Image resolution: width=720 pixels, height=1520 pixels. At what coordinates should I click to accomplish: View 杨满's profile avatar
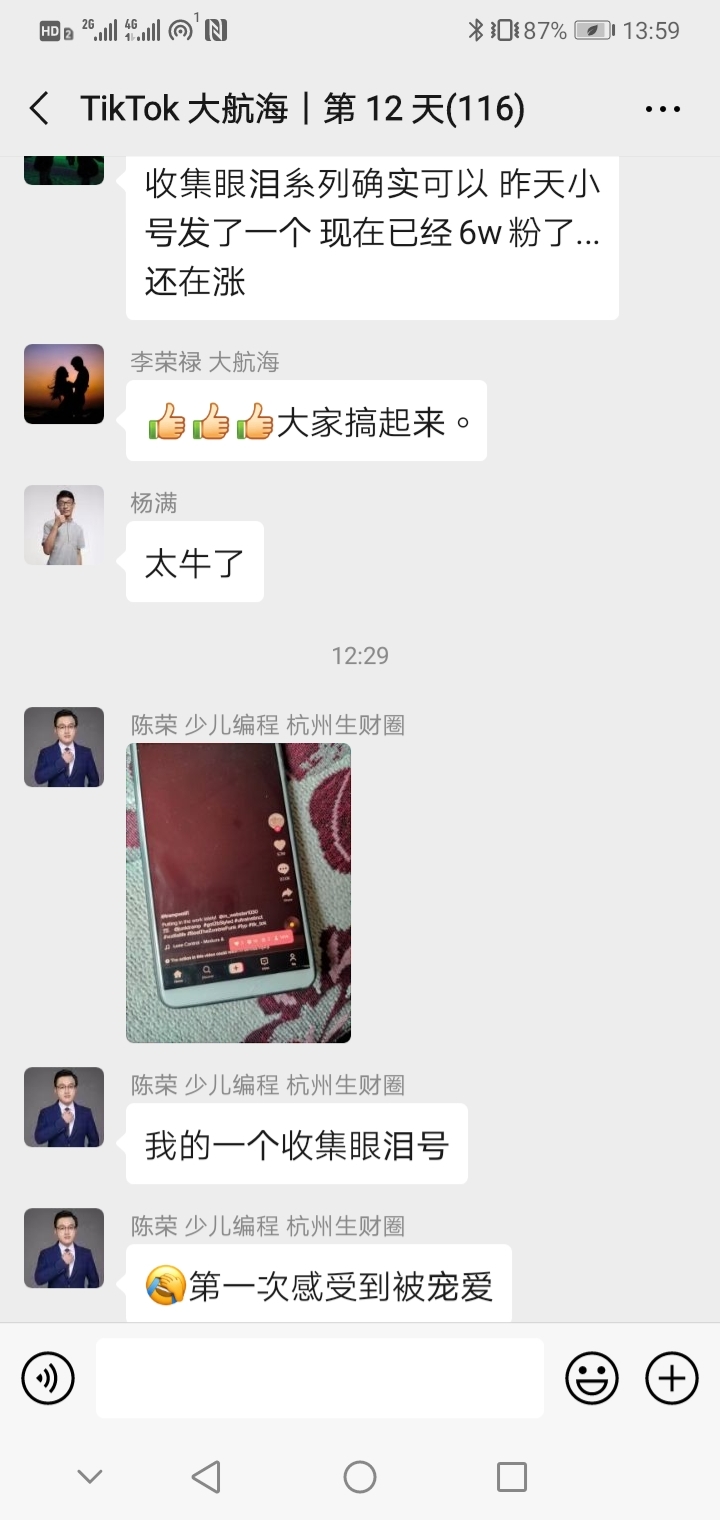[64, 525]
